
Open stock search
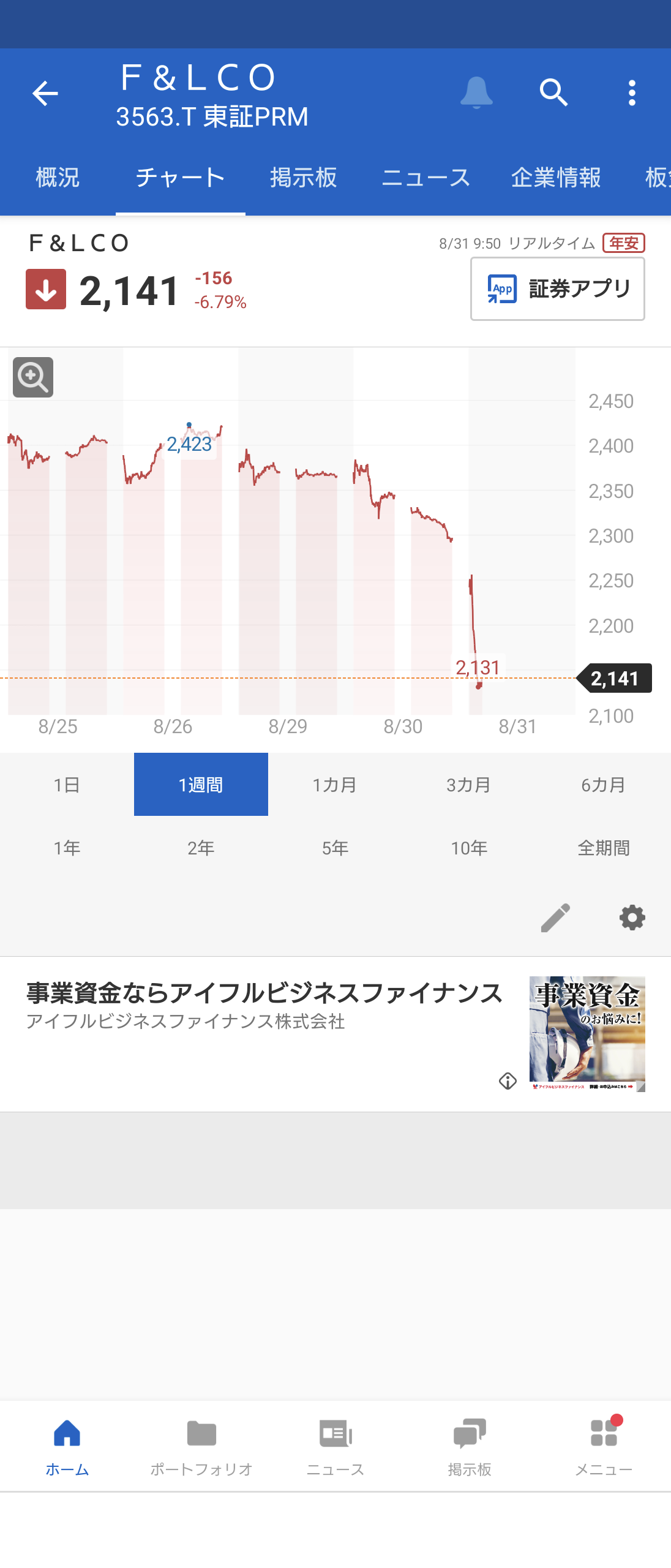(x=553, y=93)
